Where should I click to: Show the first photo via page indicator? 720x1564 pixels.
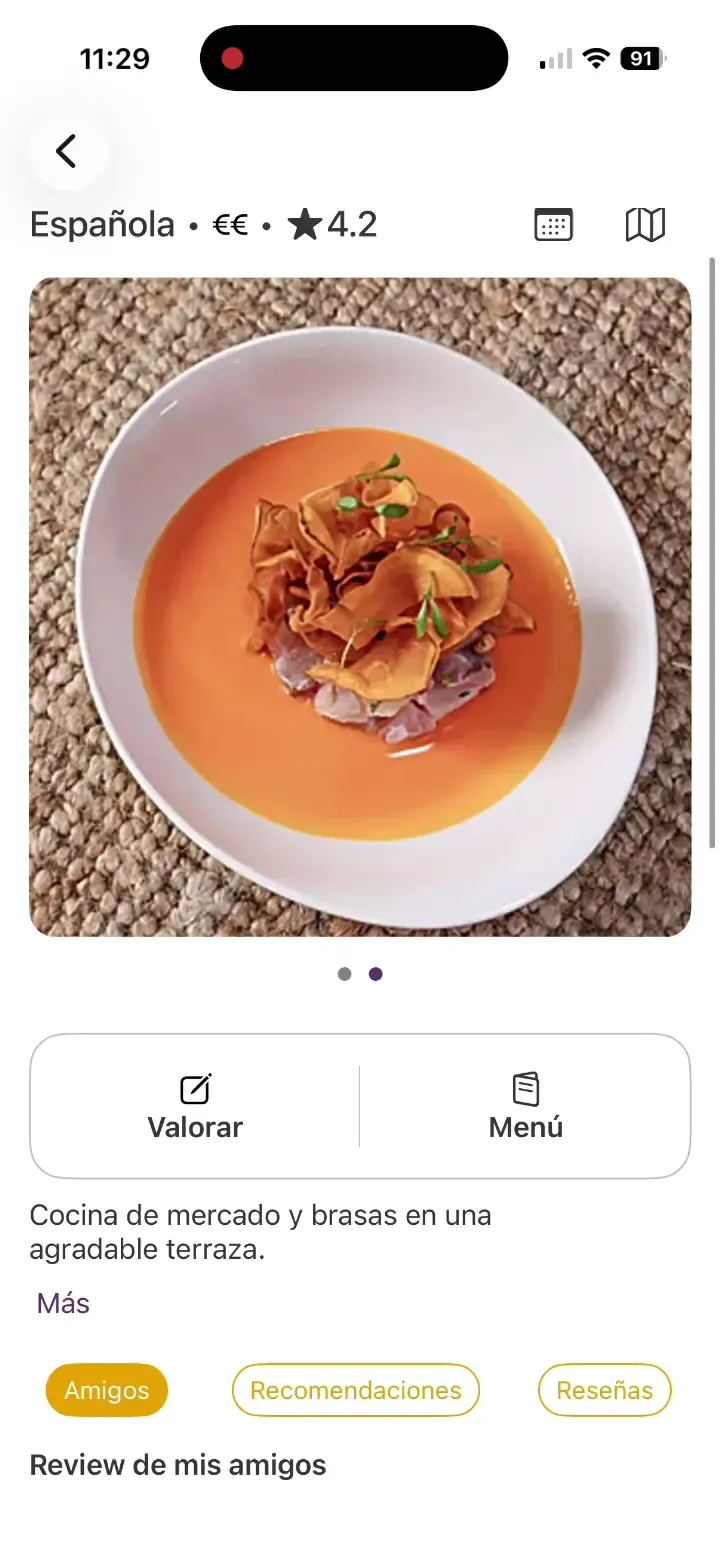[x=345, y=974]
